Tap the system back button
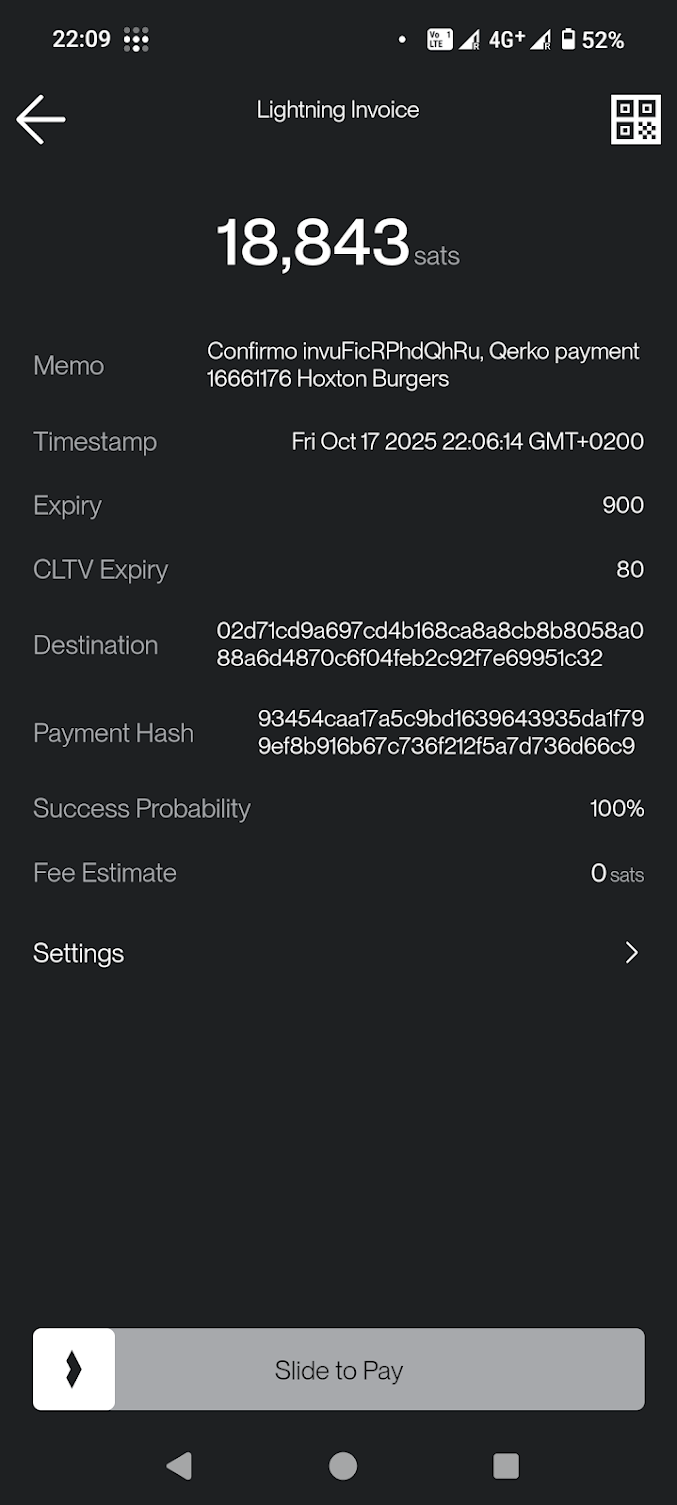Screen dimensions: 677x1505 coord(179,1466)
